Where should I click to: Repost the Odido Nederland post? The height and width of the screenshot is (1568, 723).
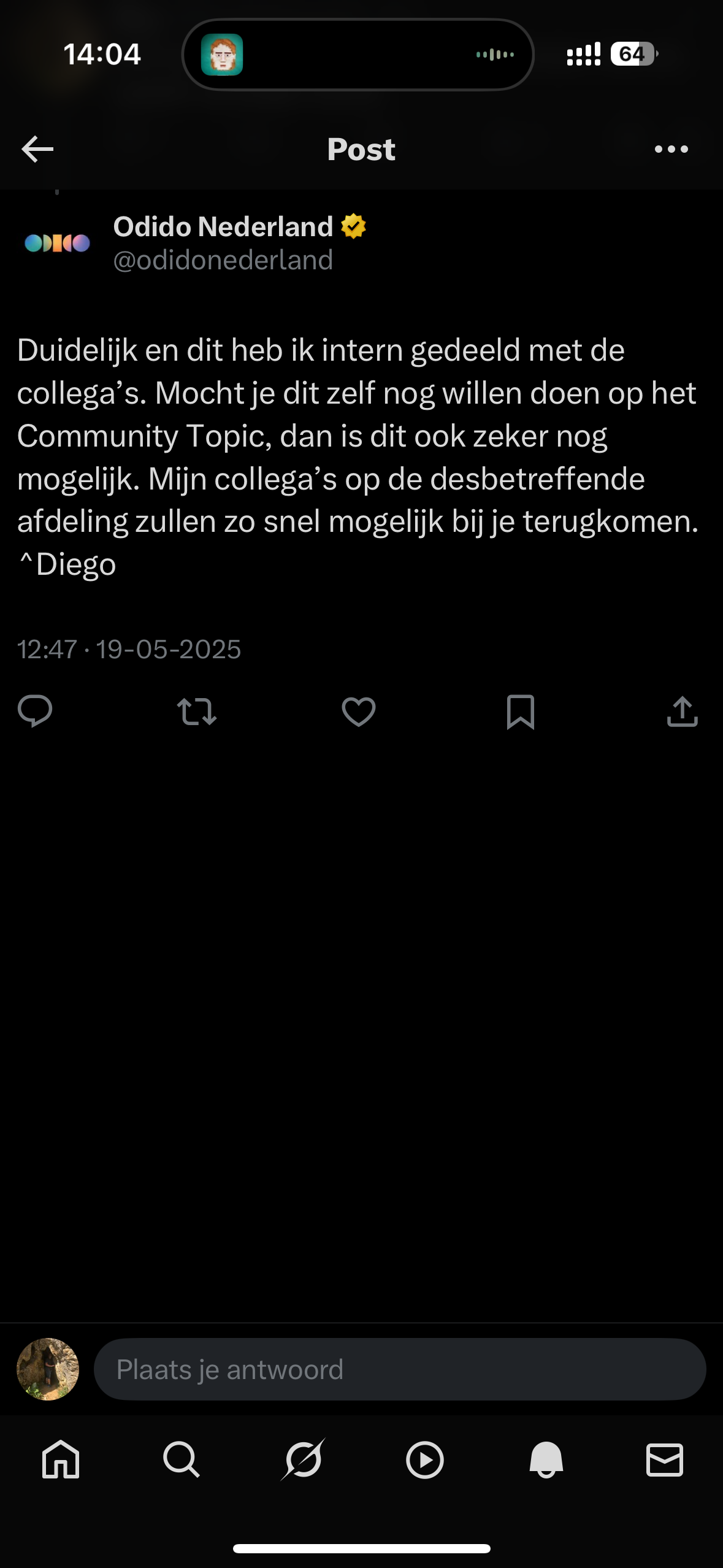pyautogui.click(x=196, y=712)
